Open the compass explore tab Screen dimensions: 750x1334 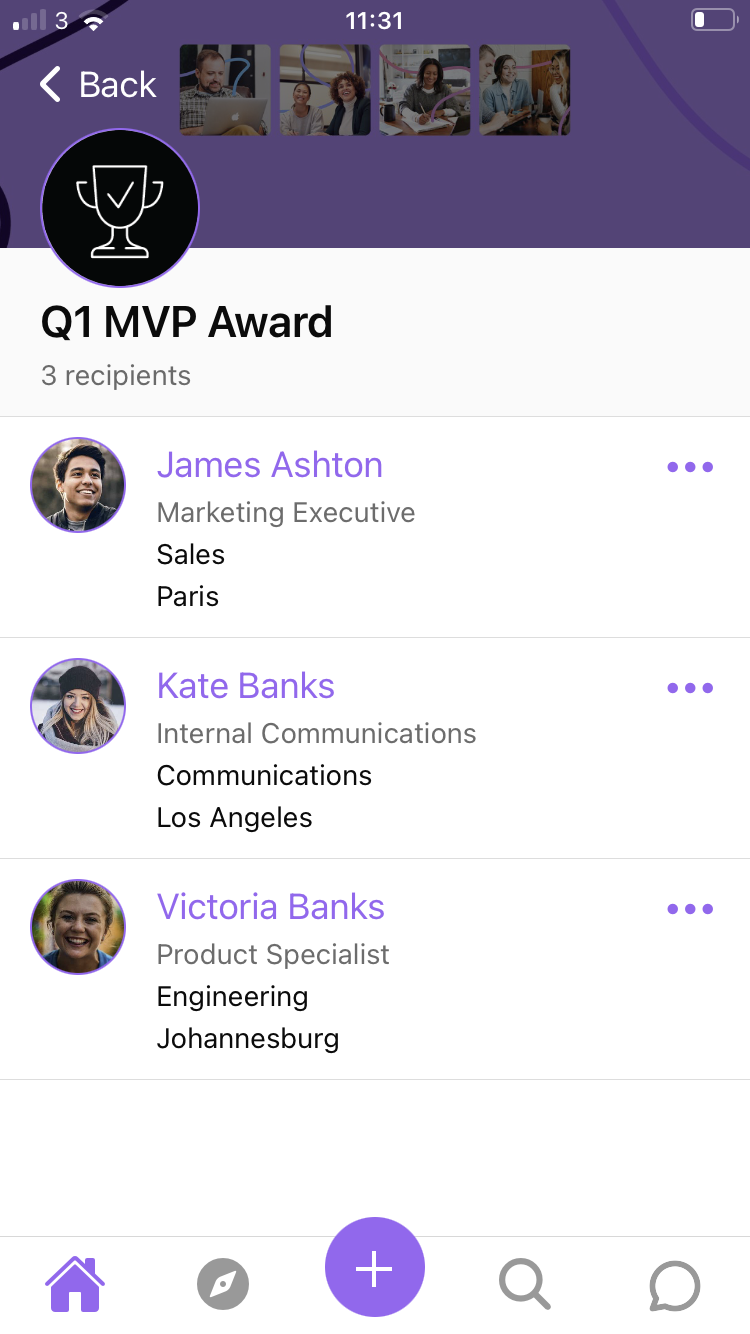pos(222,1284)
